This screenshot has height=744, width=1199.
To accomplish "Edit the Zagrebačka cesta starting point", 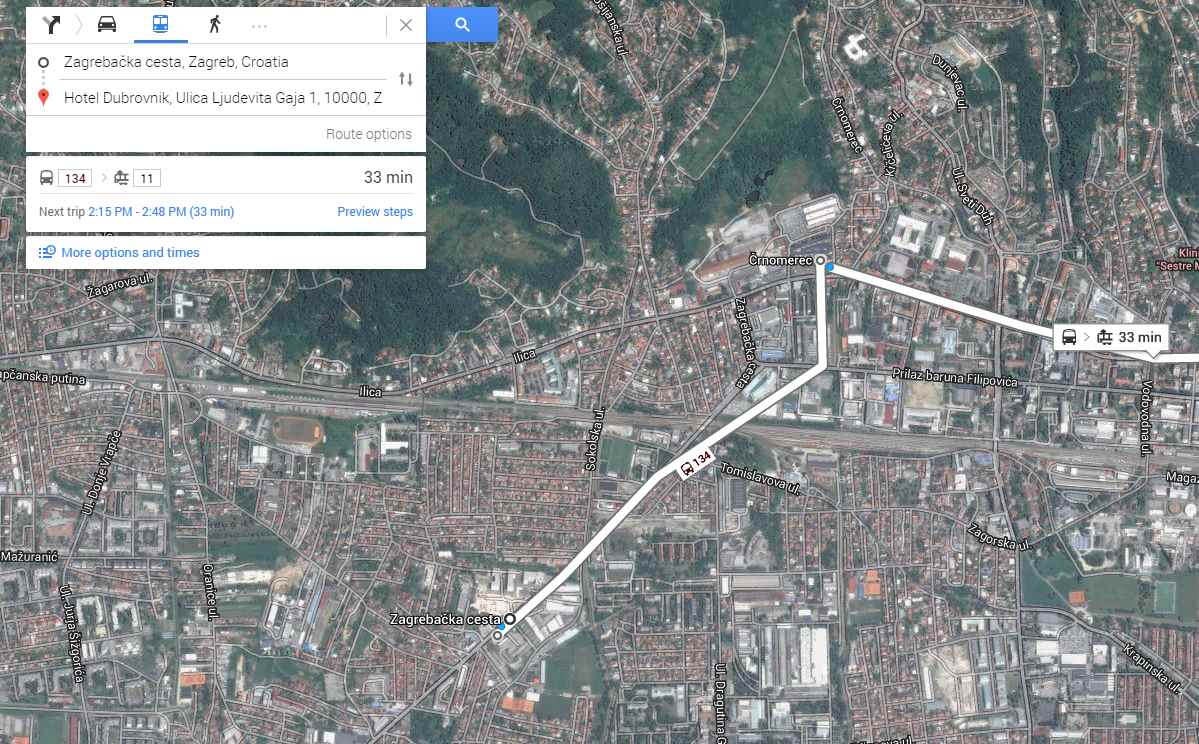I will coord(220,62).
